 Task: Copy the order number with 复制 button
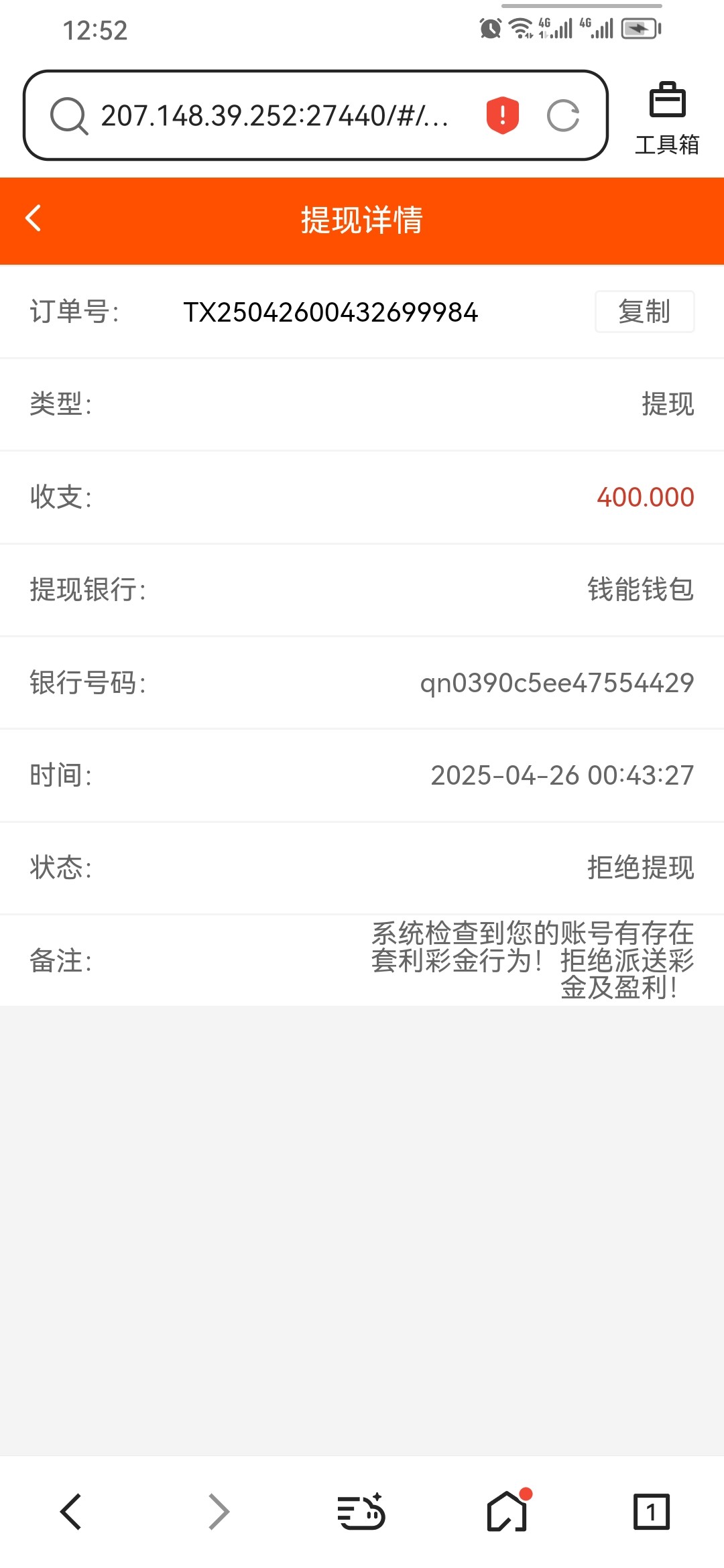pos(644,312)
